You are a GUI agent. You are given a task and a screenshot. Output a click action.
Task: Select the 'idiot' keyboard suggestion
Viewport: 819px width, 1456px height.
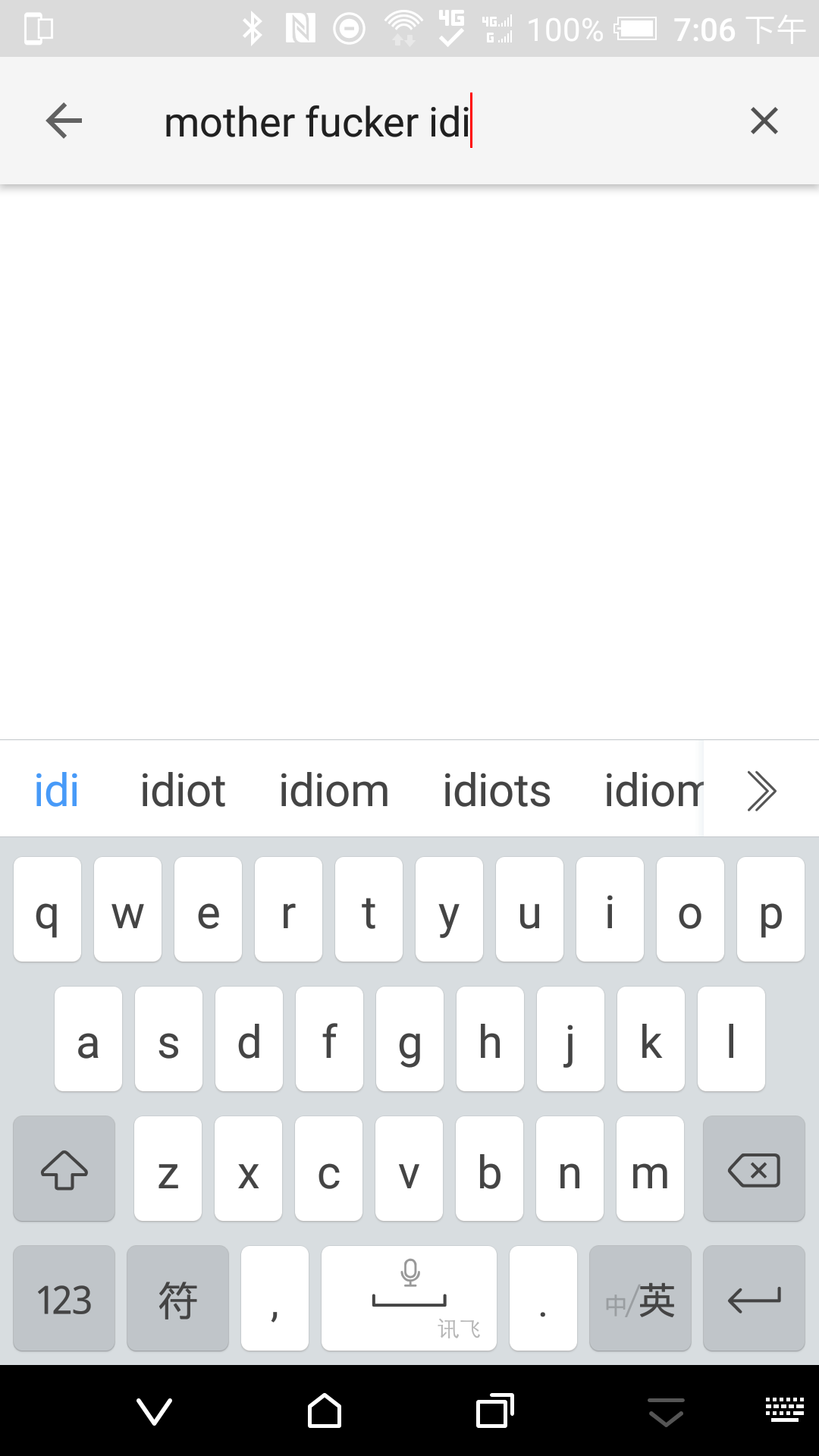[183, 791]
